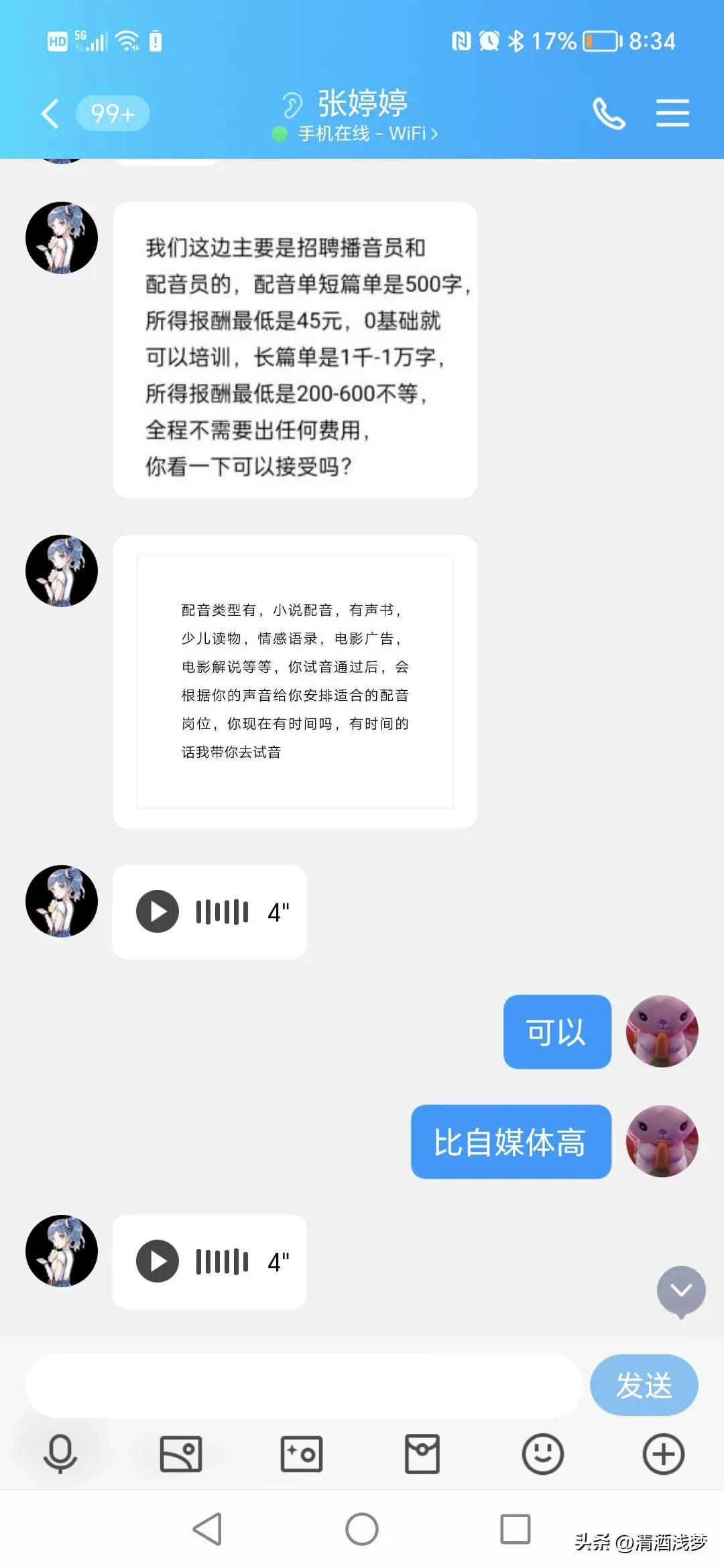The height and width of the screenshot is (1568, 724).
Task: Play the first 4-second voice message
Action: [157, 911]
